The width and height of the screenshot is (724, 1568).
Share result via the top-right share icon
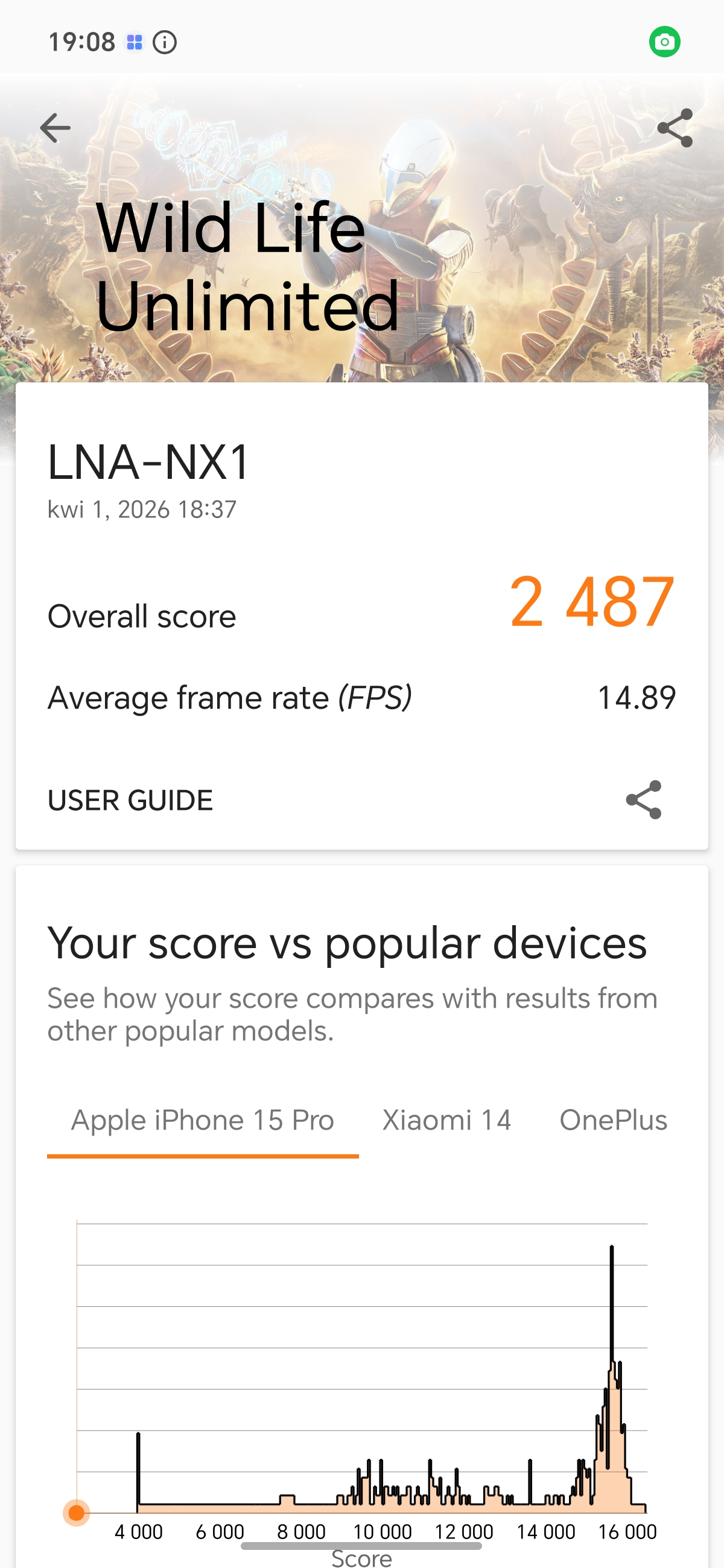click(x=675, y=128)
